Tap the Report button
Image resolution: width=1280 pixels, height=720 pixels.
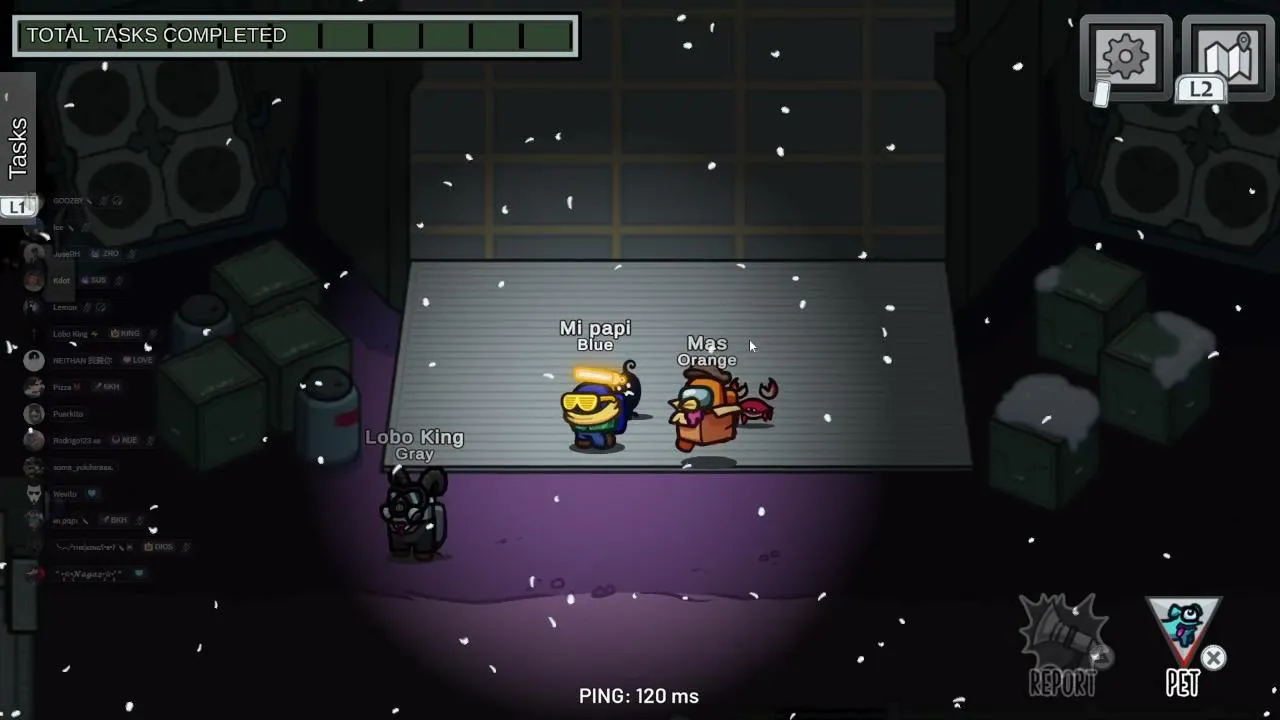pos(1063,645)
